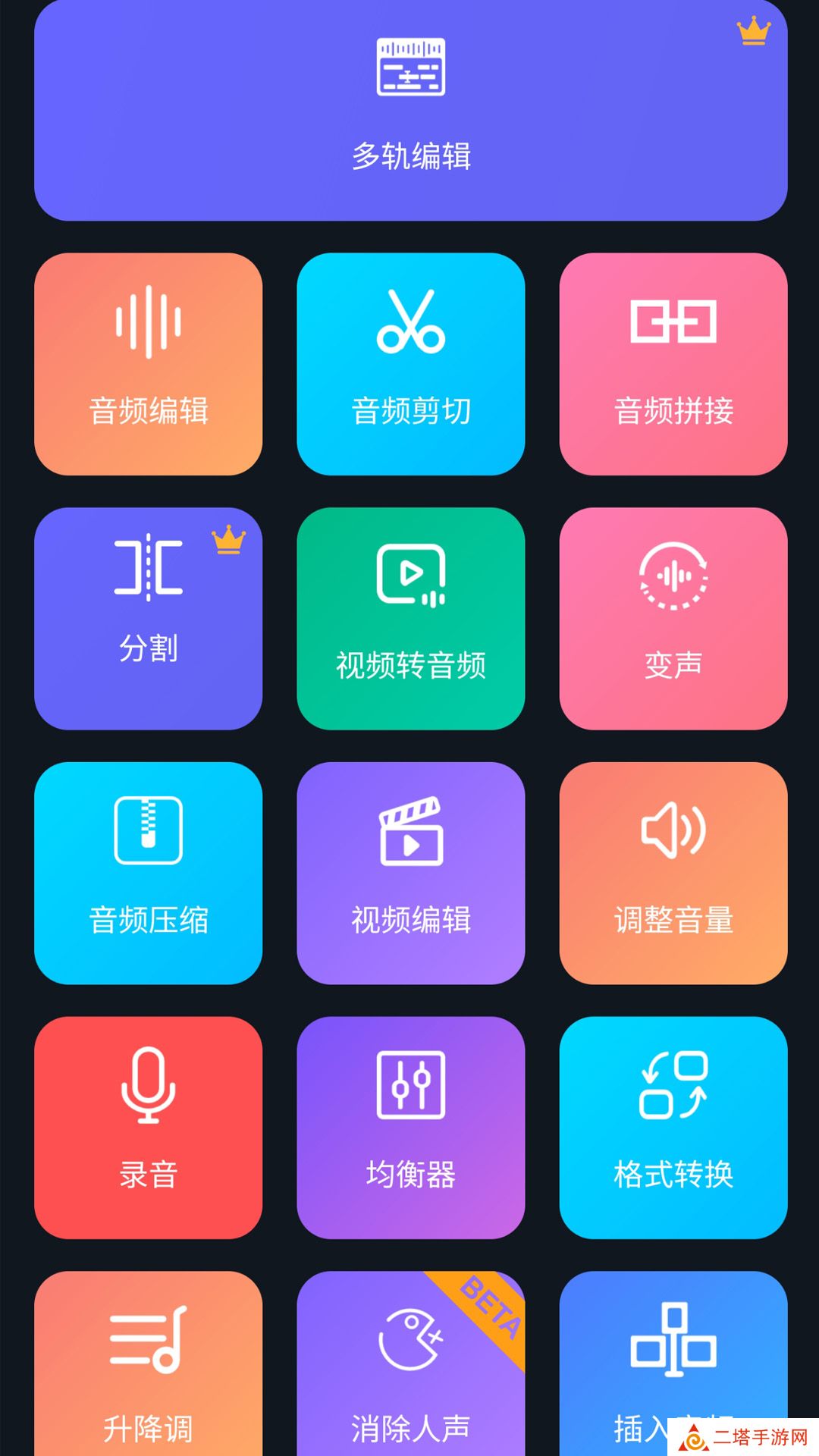Launch the 分割 split tool
This screenshot has width=819, height=1456.
pyautogui.click(x=149, y=618)
